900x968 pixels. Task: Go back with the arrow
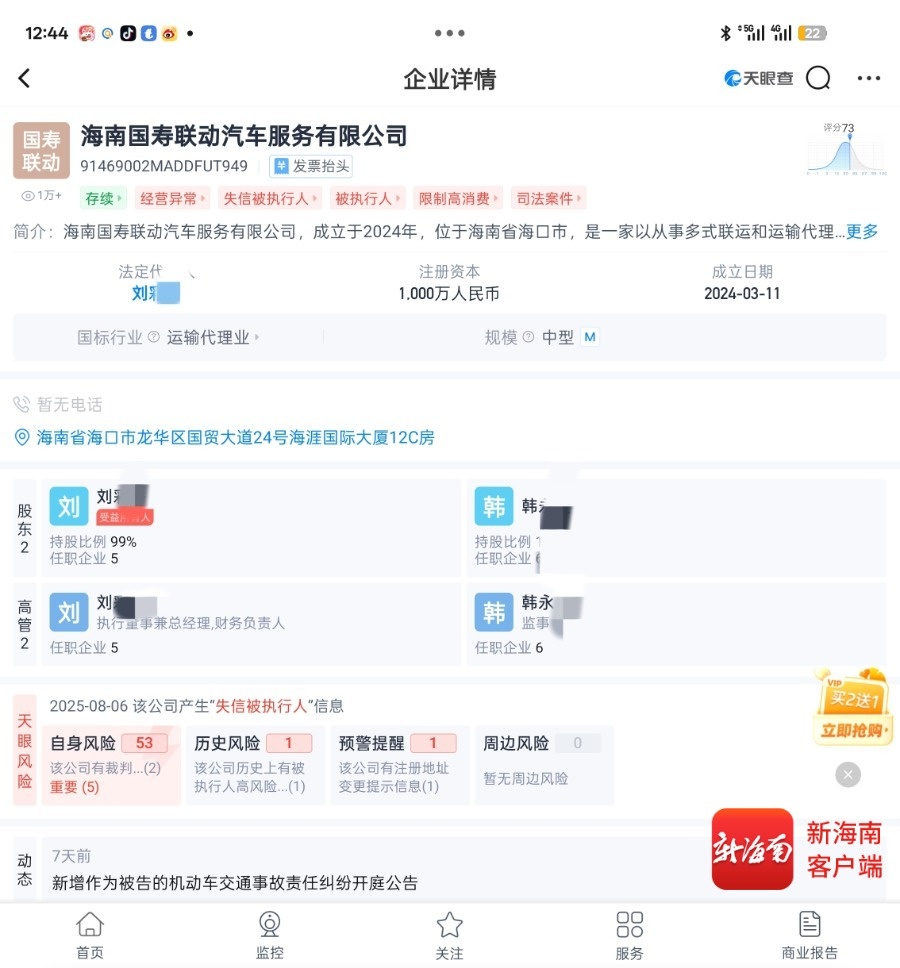[25, 78]
